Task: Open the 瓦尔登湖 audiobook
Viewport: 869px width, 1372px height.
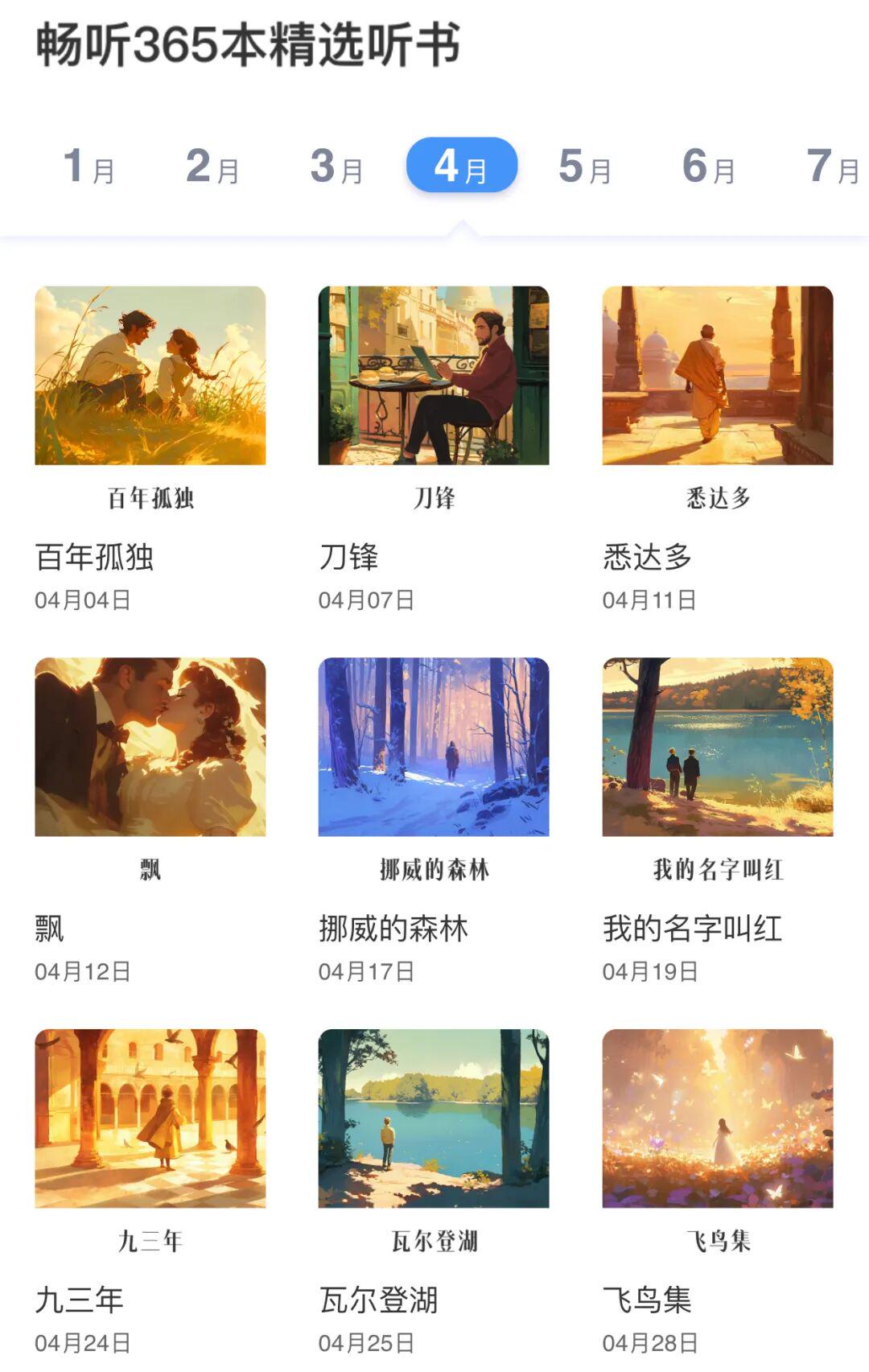Action: click(x=434, y=1119)
